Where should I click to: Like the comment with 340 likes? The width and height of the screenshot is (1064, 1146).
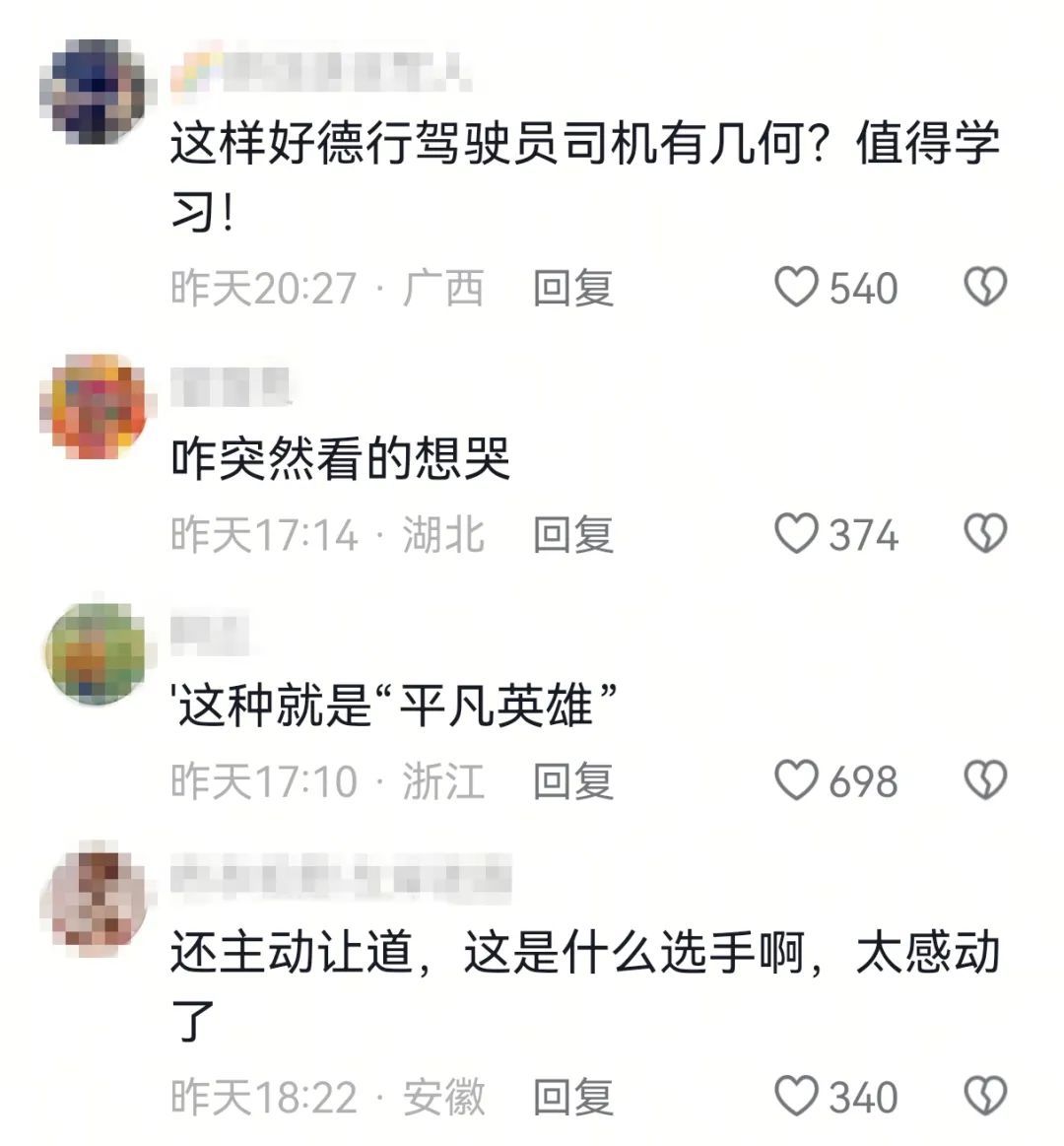[x=796, y=1096]
